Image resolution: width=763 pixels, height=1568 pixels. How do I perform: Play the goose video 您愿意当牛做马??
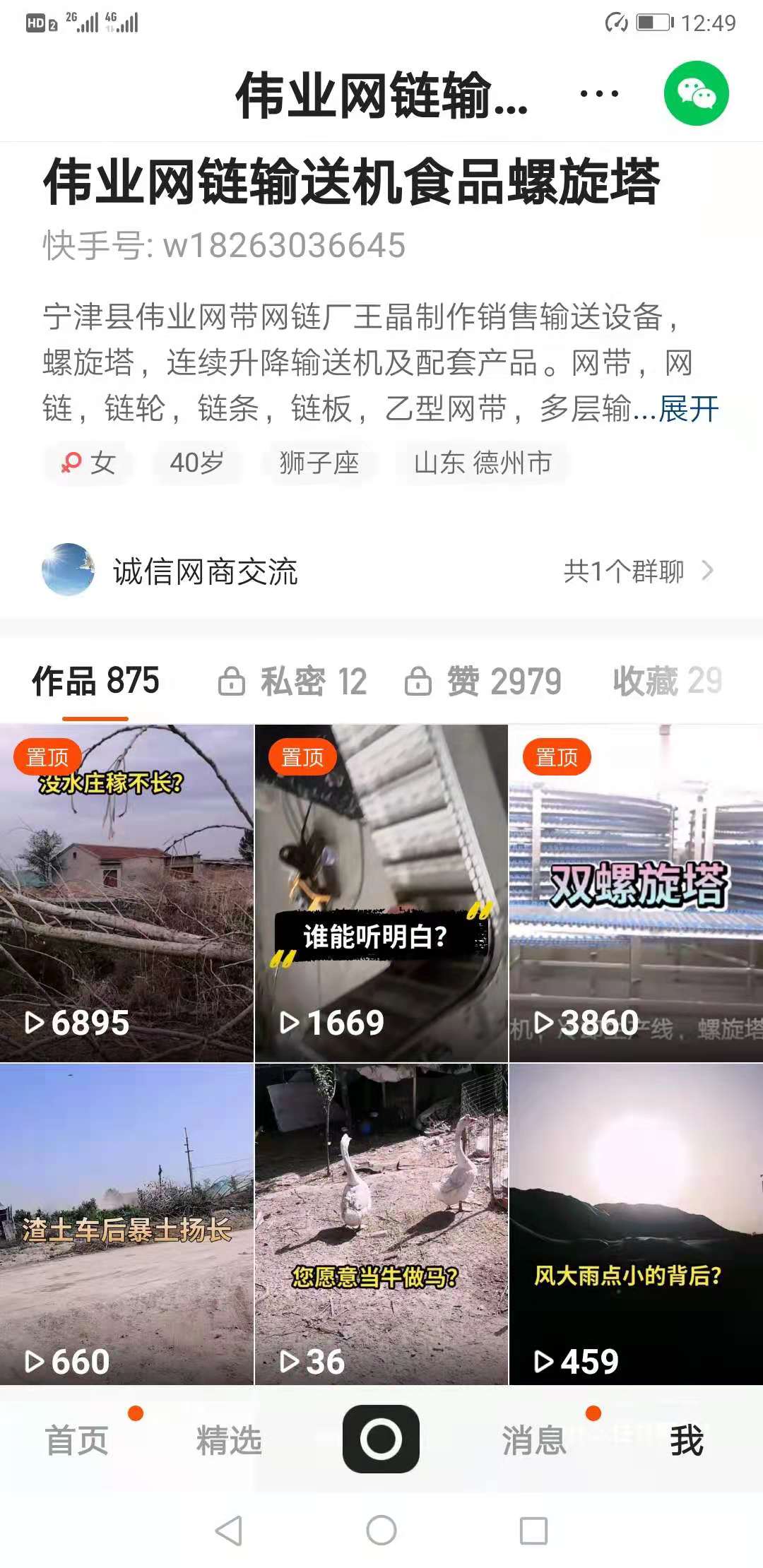(381, 1225)
